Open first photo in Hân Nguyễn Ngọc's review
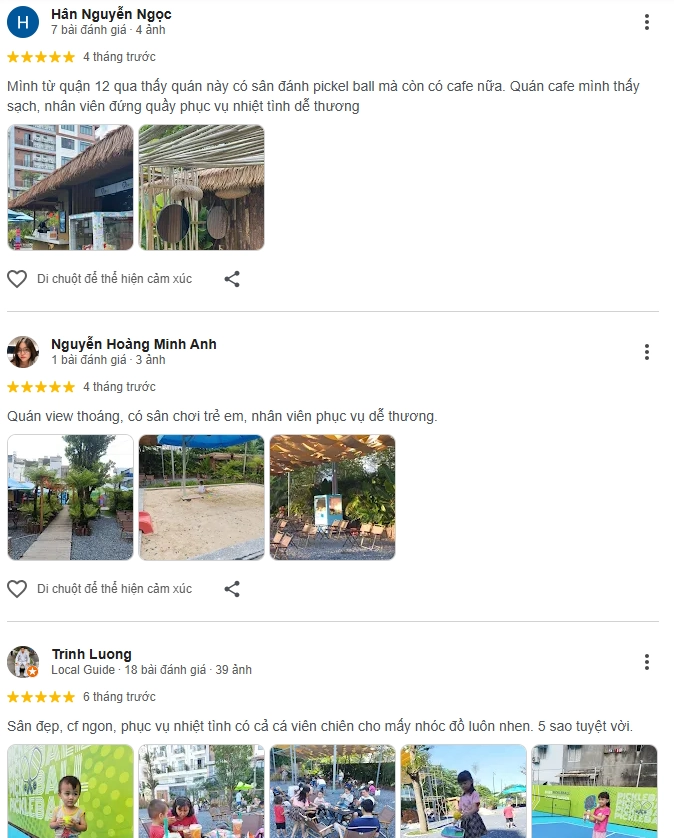Viewport: 674px width, 838px height. [x=70, y=187]
